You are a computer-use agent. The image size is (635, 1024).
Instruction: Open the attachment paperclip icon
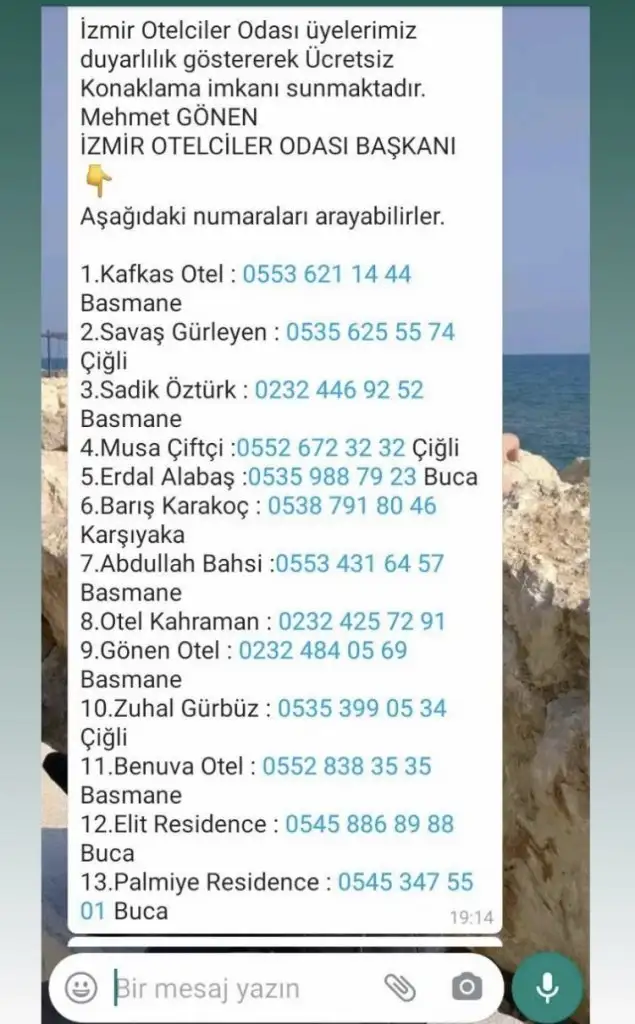(x=400, y=988)
